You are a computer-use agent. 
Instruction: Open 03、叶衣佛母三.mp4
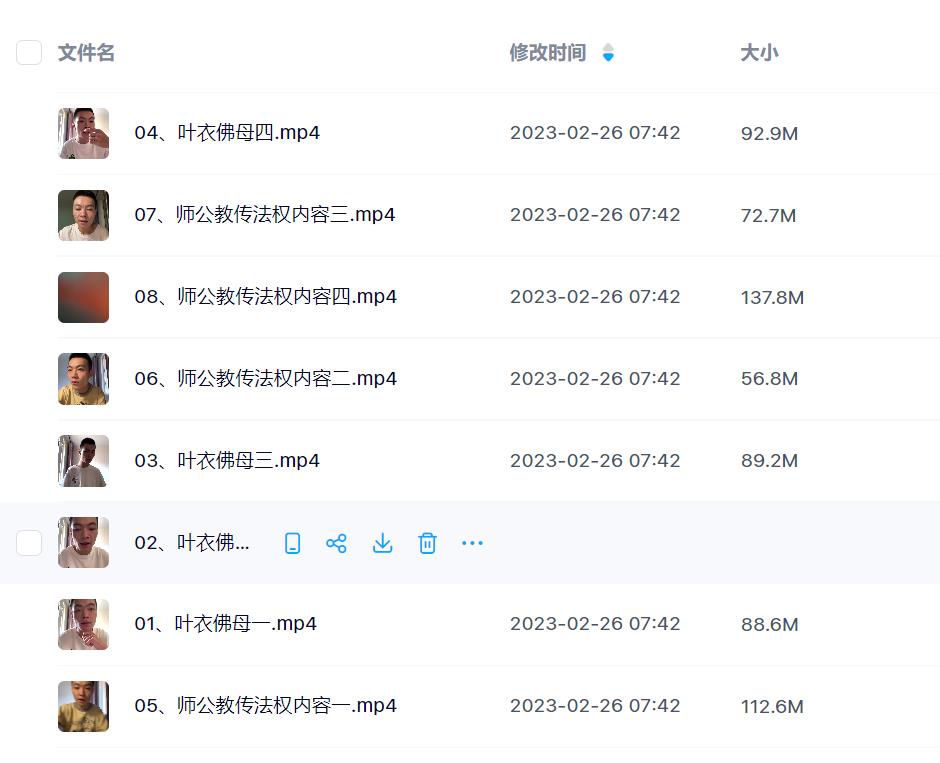(227, 461)
